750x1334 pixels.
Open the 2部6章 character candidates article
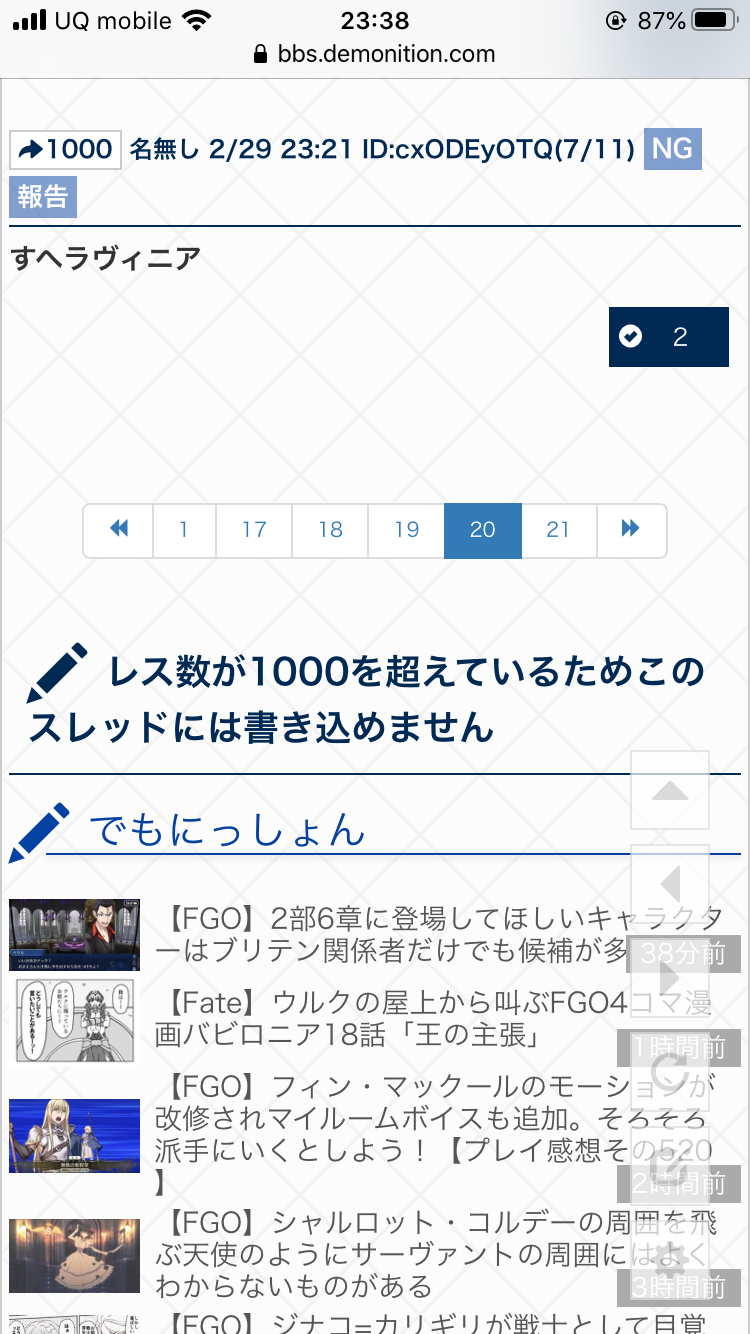(400, 934)
